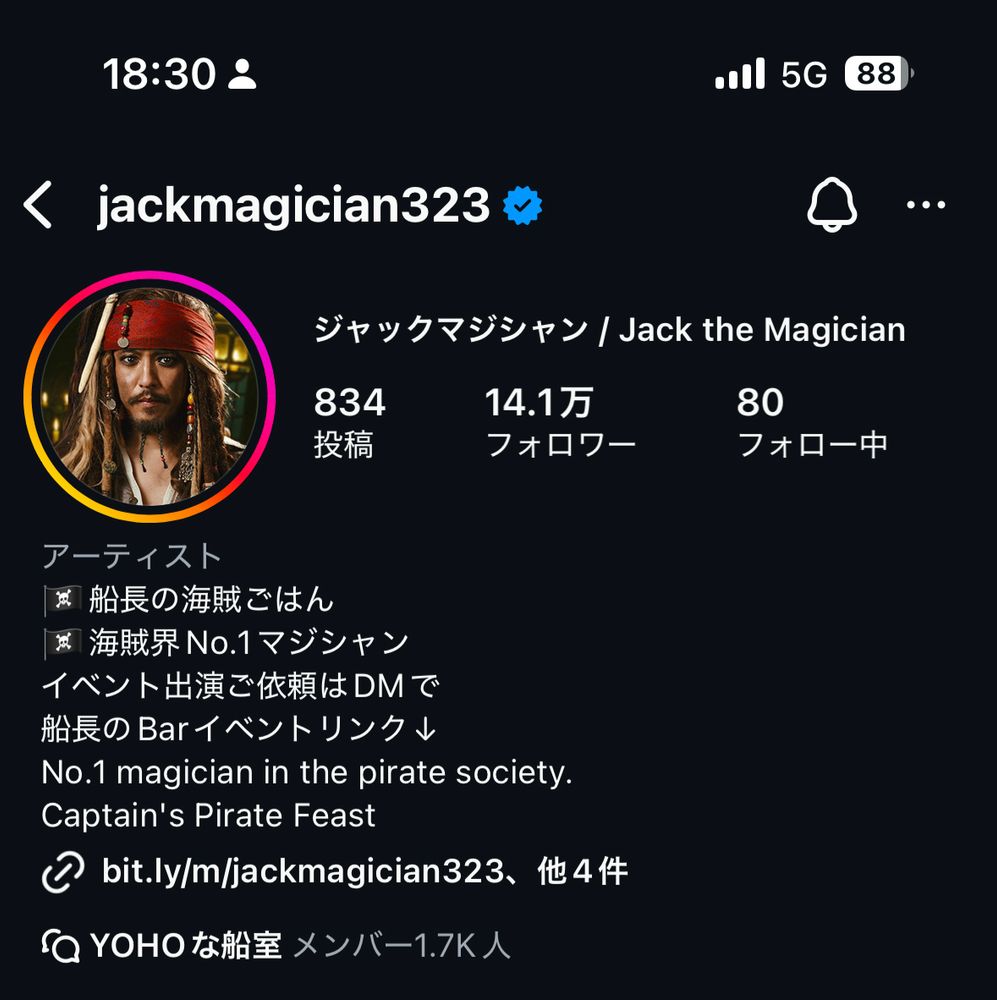Screen dimensions: 997x1000
Task: Tap the back arrow to leave the profile
Action: (40, 204)
